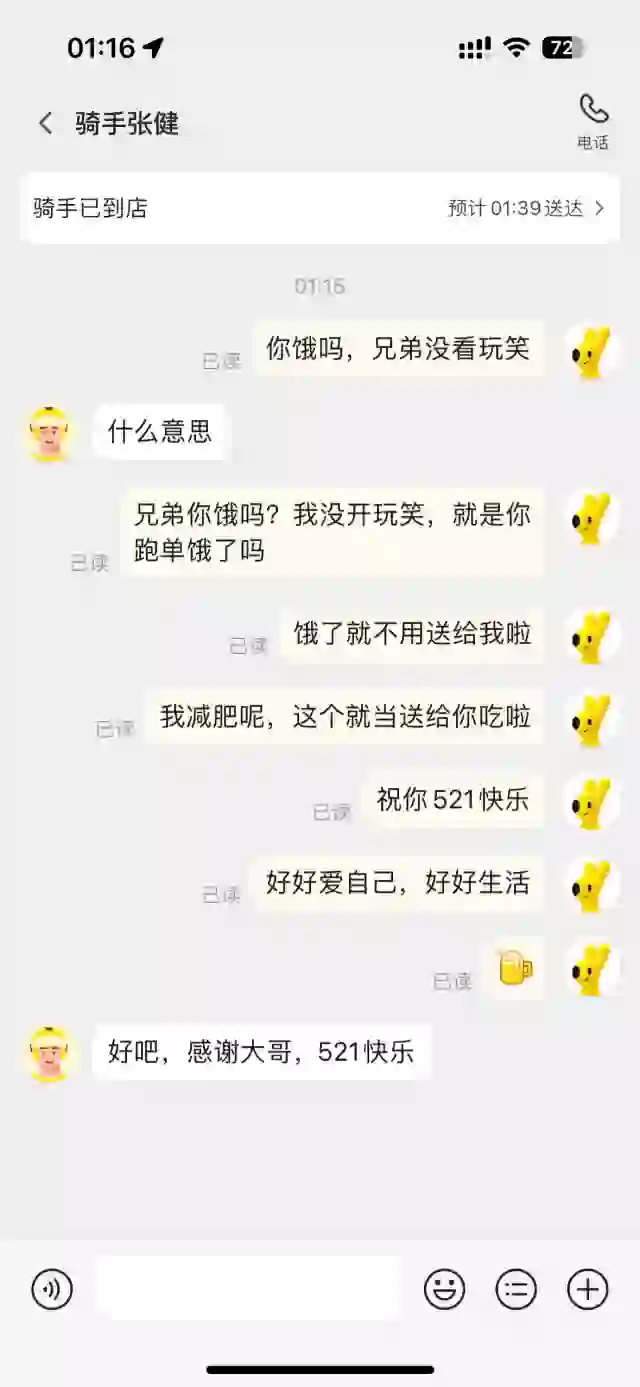Screen dimensions: 640x1387
Task: Tap rider's avatar beside 什么意思
Action: [48, 434]
